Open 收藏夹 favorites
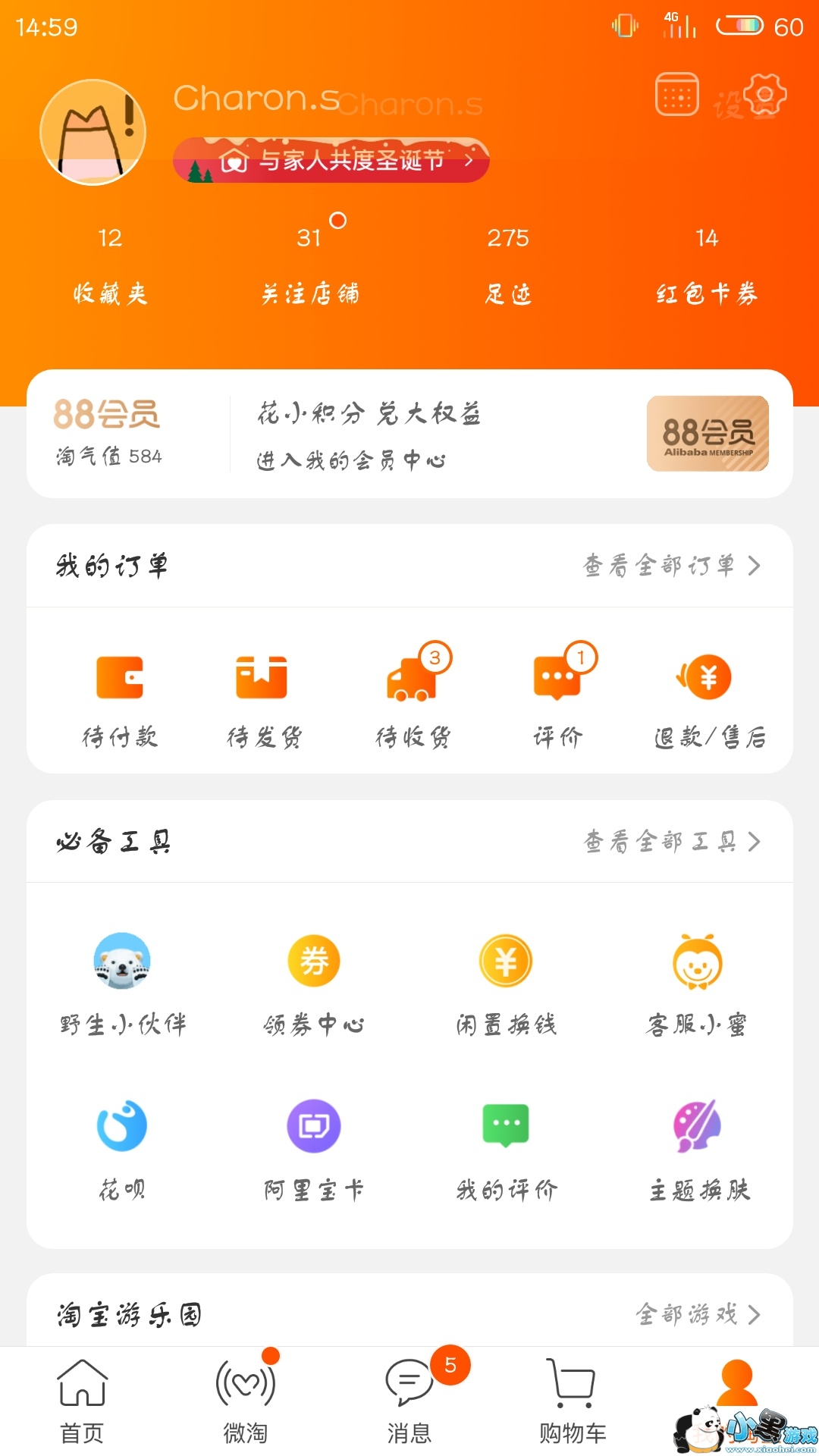The width and height of the screenshot is (819, 1456). click(x=110, y=265)
